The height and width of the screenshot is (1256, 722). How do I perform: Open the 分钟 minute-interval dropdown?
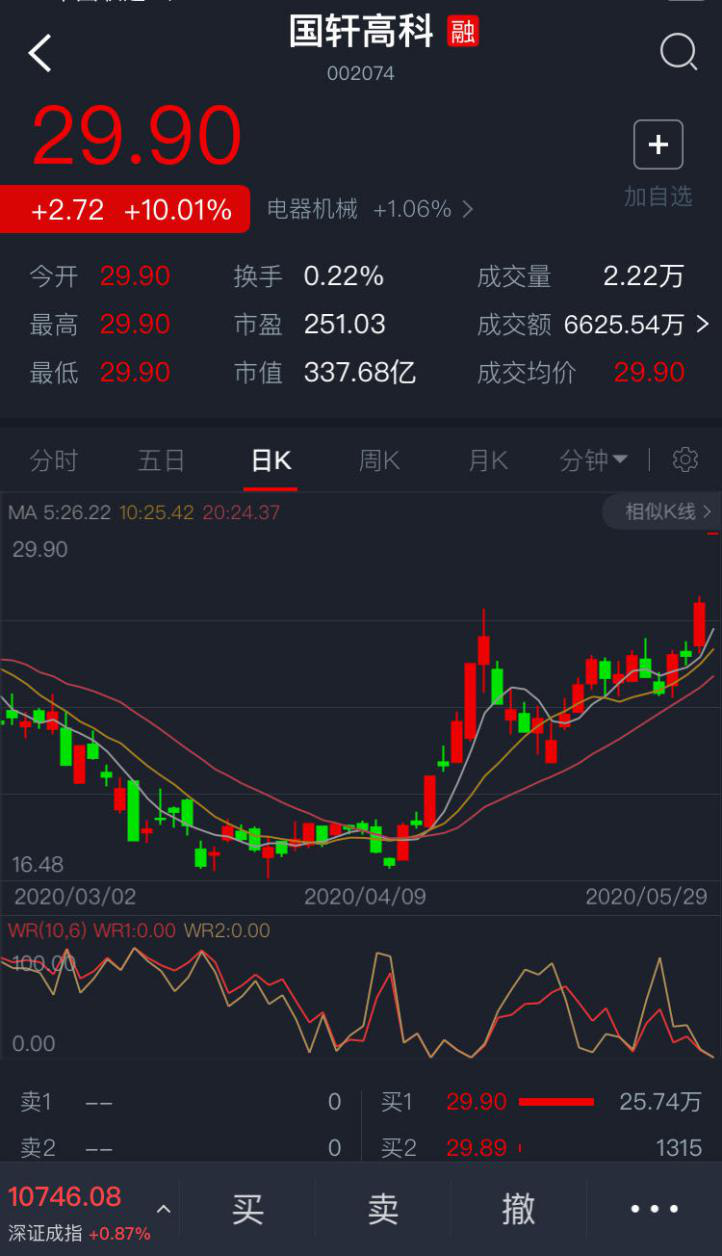click(x=594, y=459)
